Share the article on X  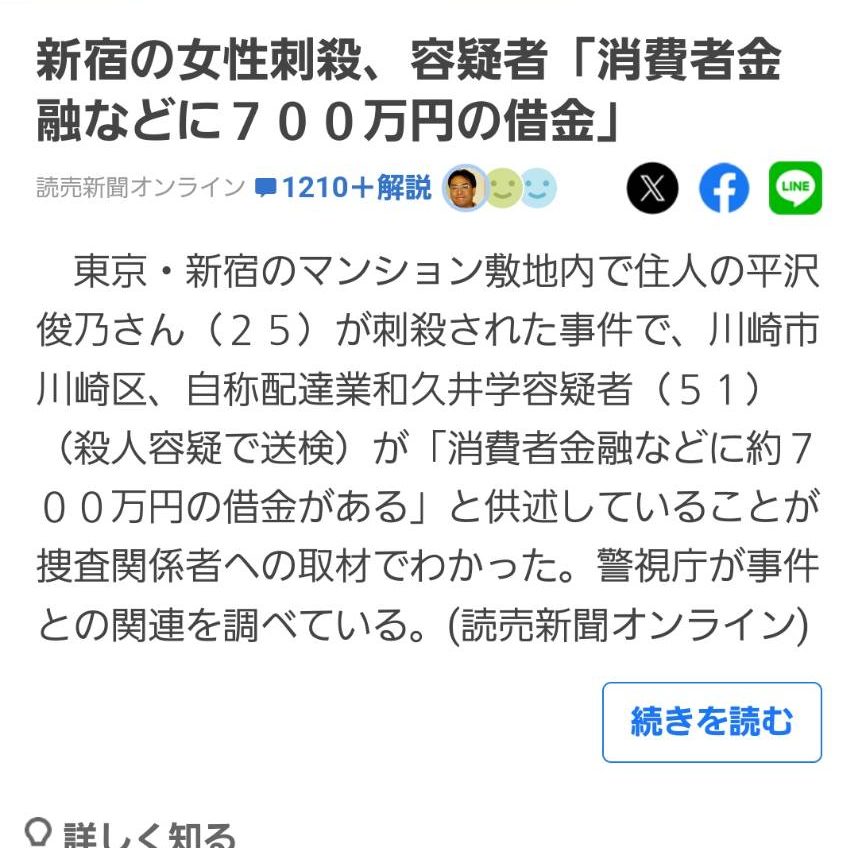[652, 188]
